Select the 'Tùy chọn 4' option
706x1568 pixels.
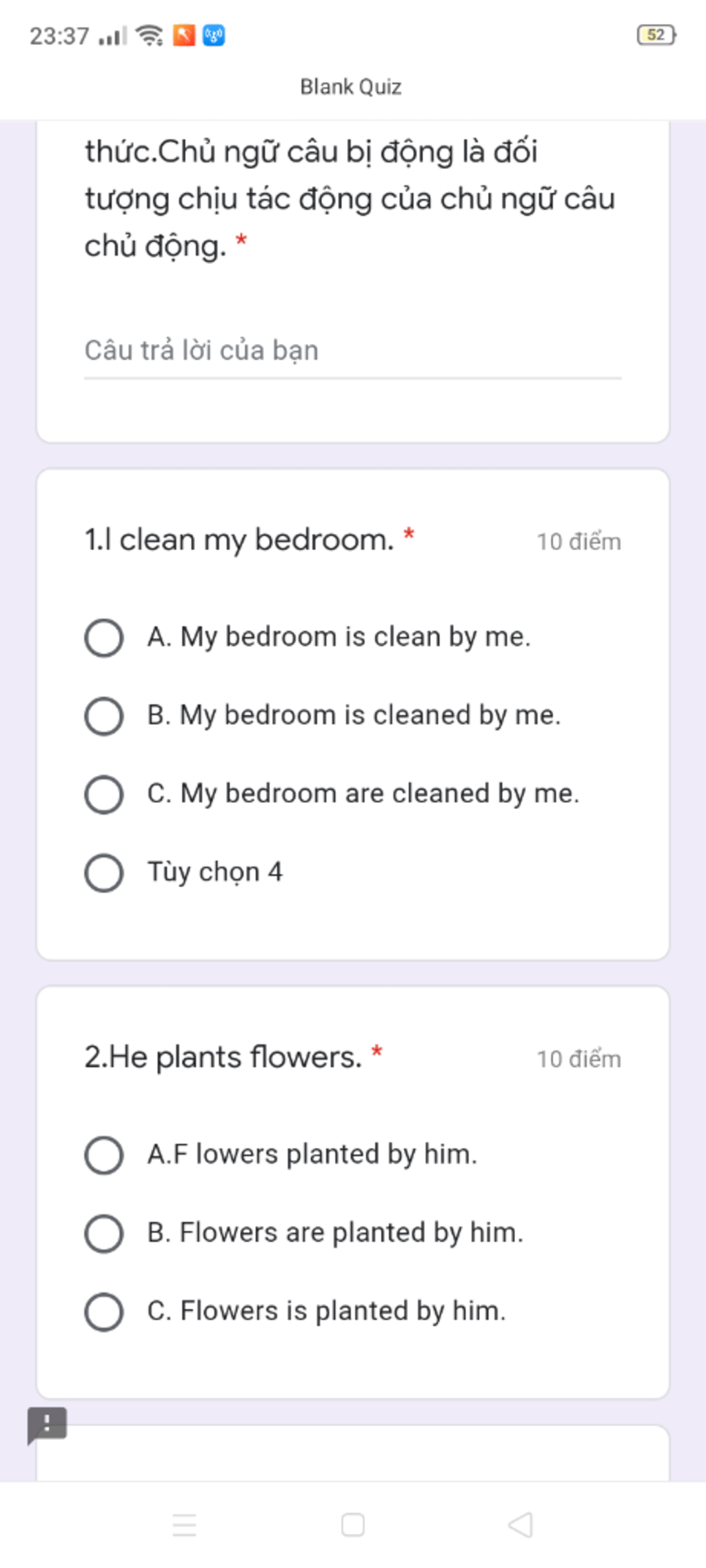pos(104,873)
